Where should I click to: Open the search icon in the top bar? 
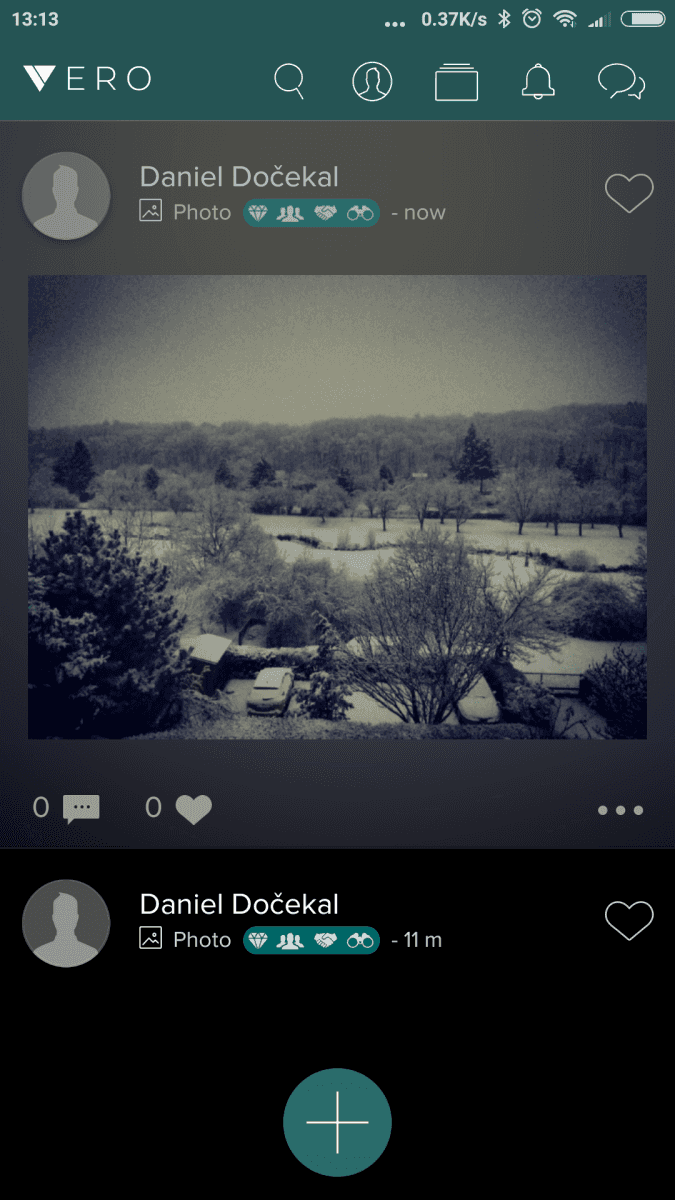[289, 81]
